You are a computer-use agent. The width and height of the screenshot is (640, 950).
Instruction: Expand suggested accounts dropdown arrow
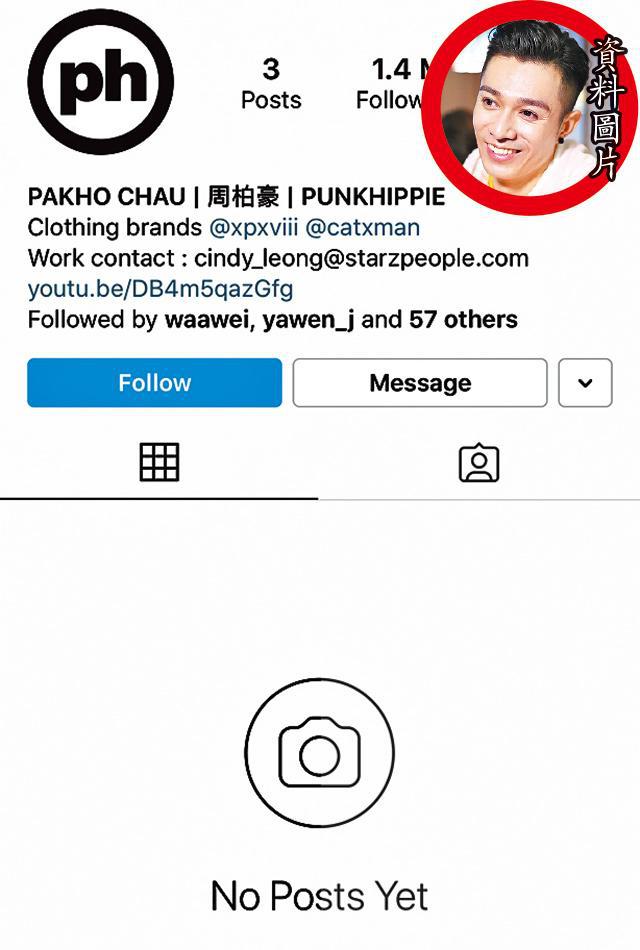pyautogui.click(x=585, y=383)
